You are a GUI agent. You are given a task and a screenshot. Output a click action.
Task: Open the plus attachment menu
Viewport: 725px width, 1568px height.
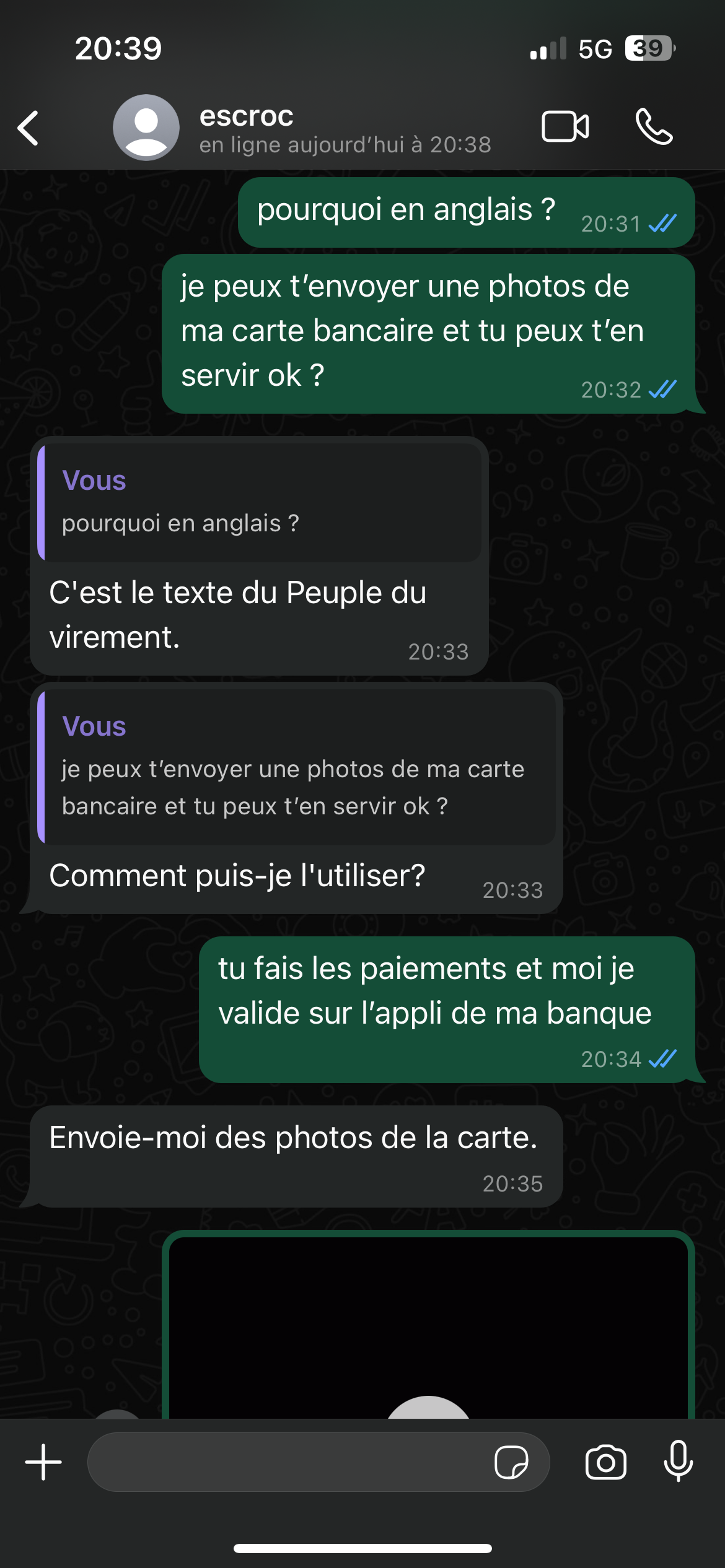tap(43, 1462)
